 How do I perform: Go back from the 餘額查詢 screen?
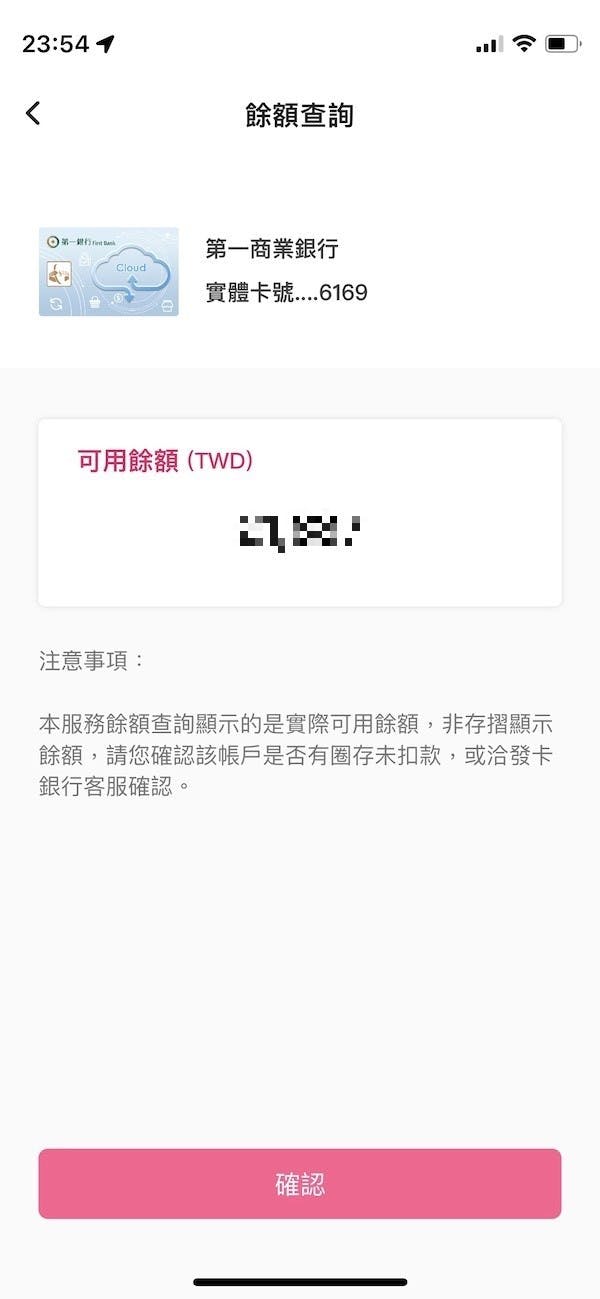[33, 113]
